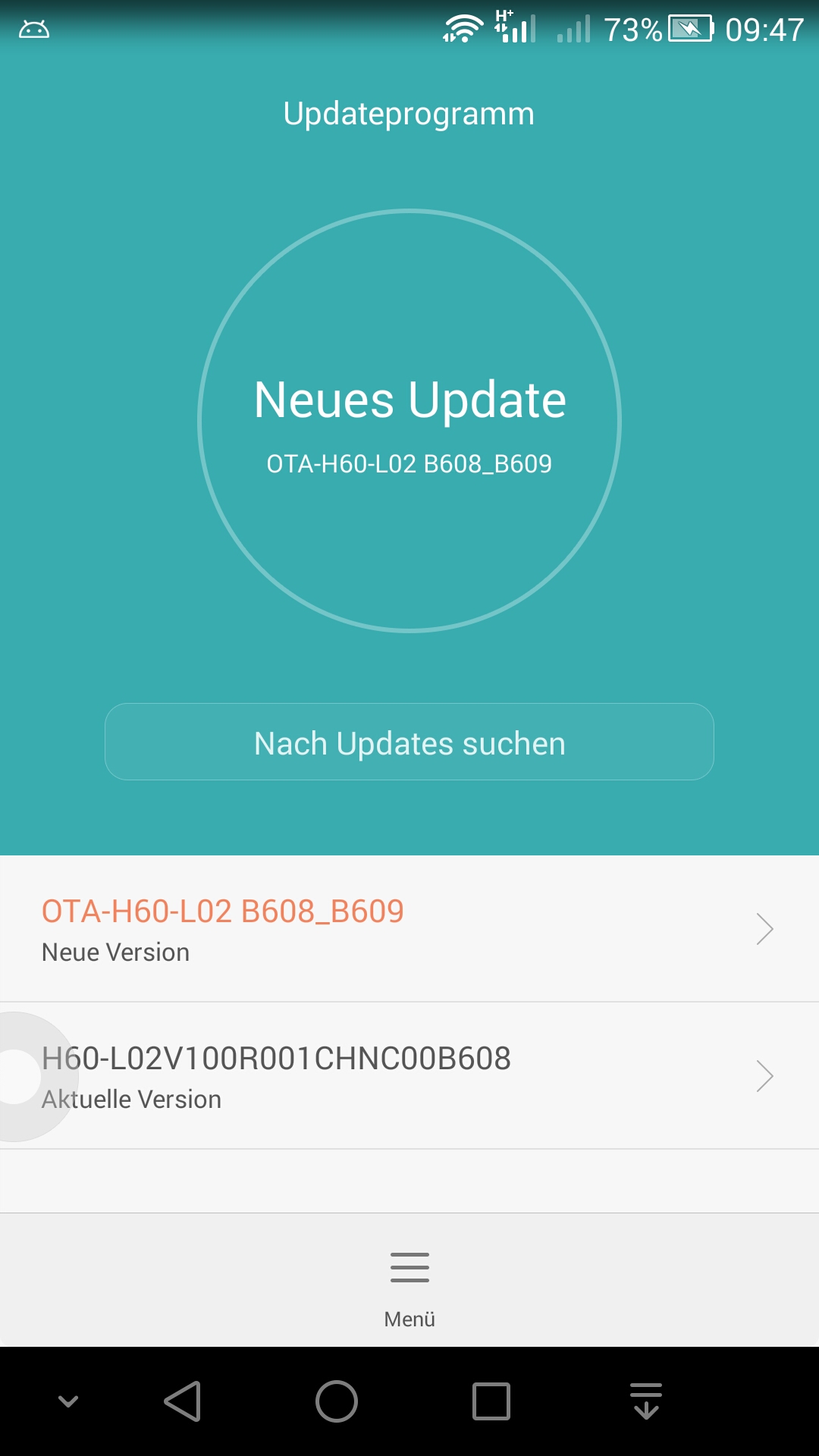Open the Menü button
Screen dimensions: 819x1456
tap(409, 1288)
